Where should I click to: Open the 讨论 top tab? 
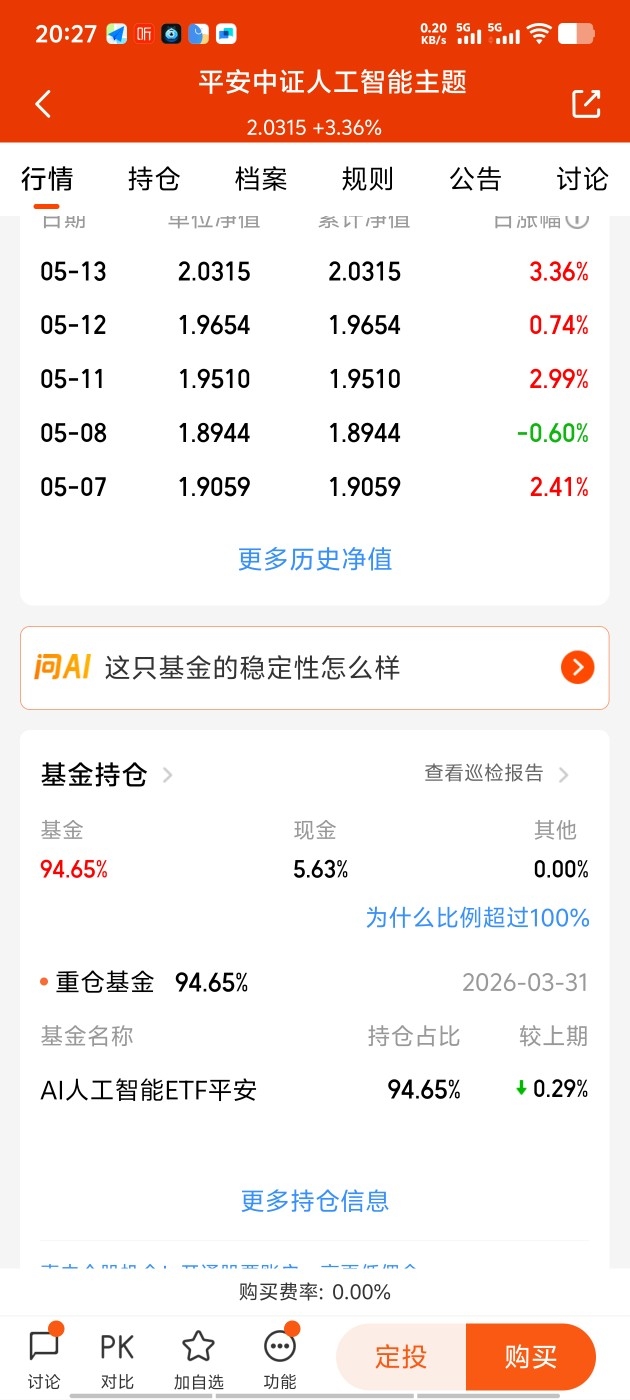point(582,179)
